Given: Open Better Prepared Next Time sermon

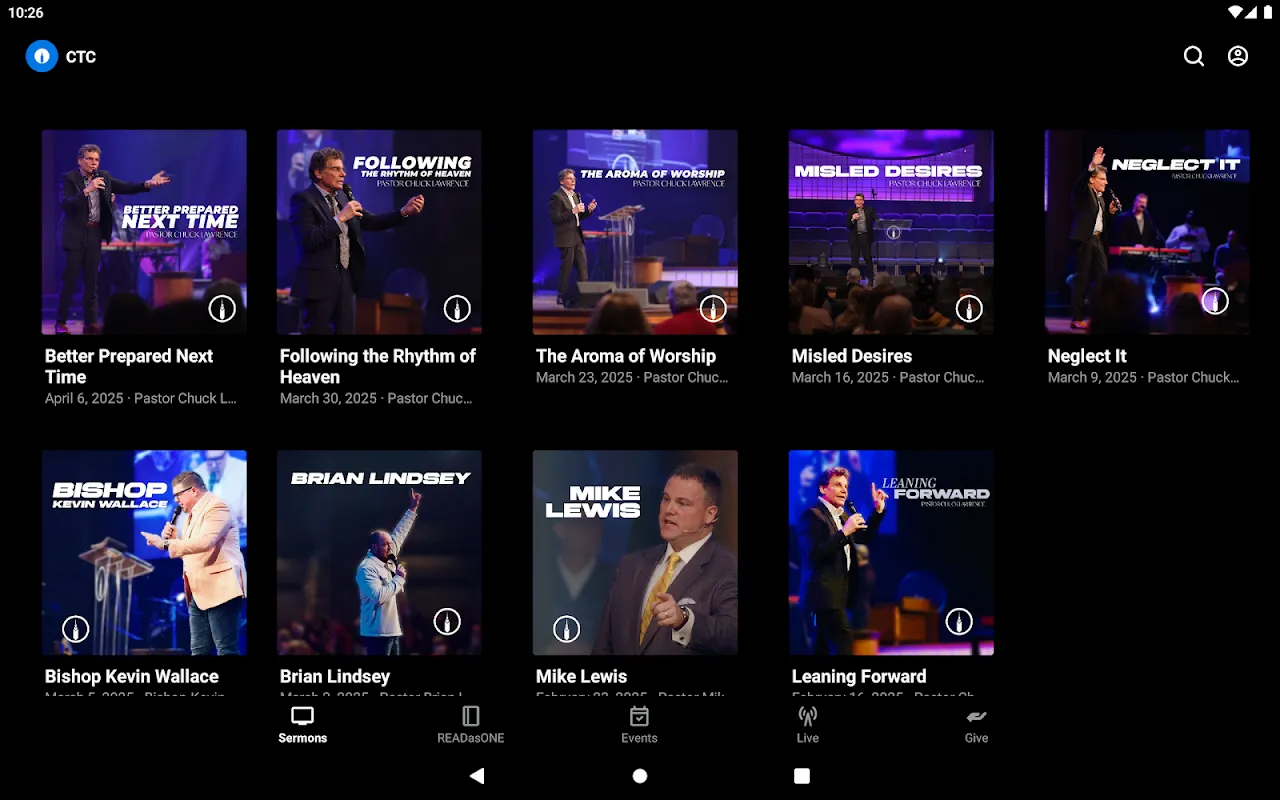Looking at the screenshot, I should (x=144, y=232).
